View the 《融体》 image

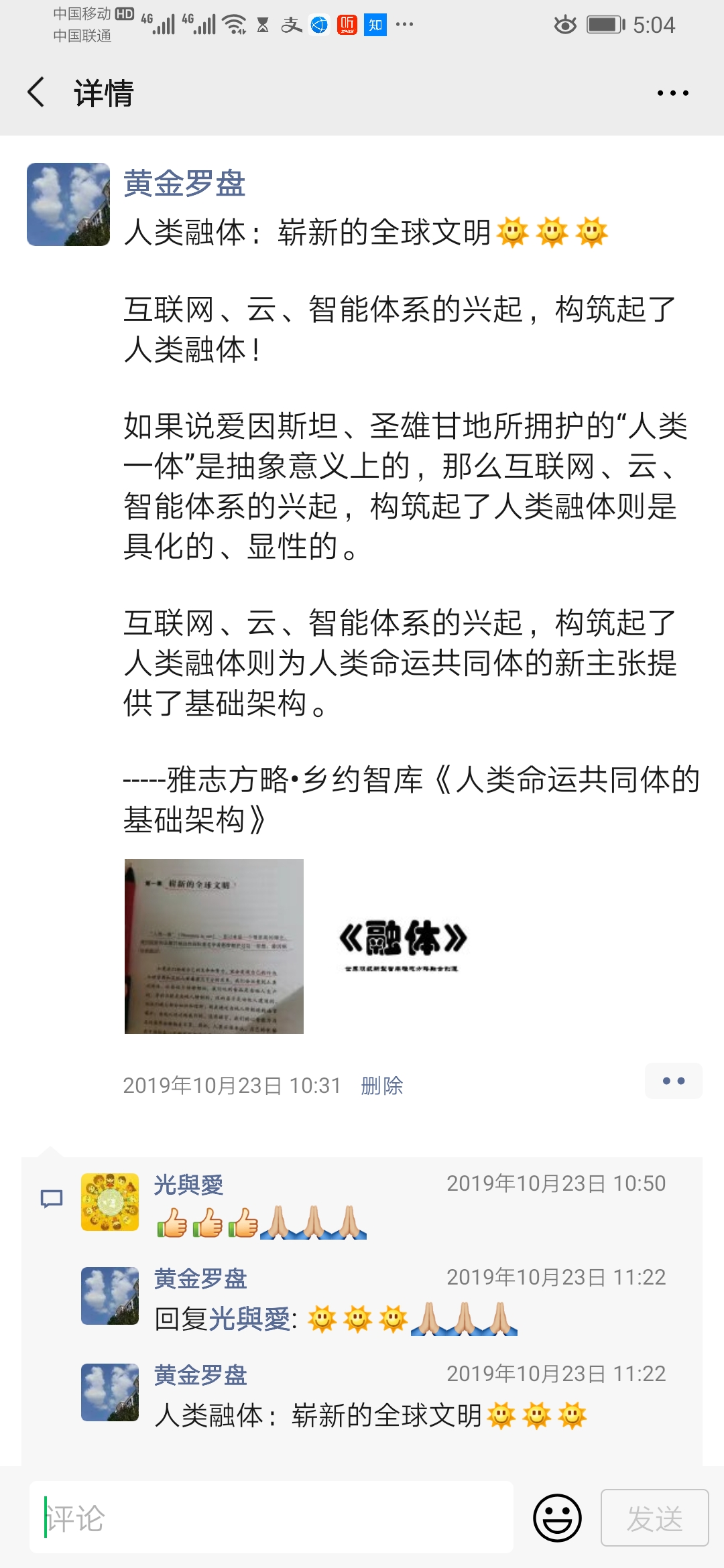[x=402, y=946]
